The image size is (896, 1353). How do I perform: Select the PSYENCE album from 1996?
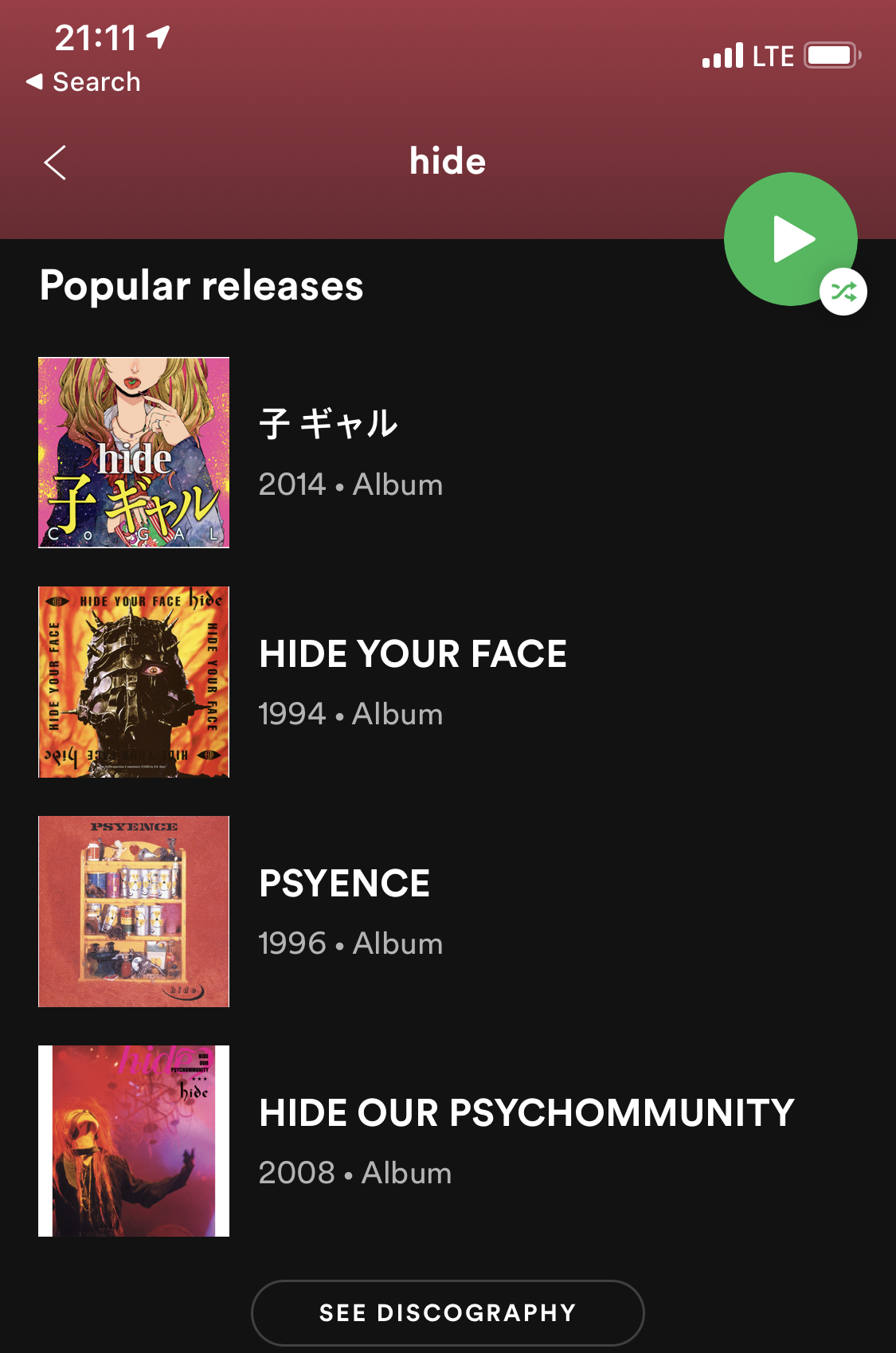point(344,911)
